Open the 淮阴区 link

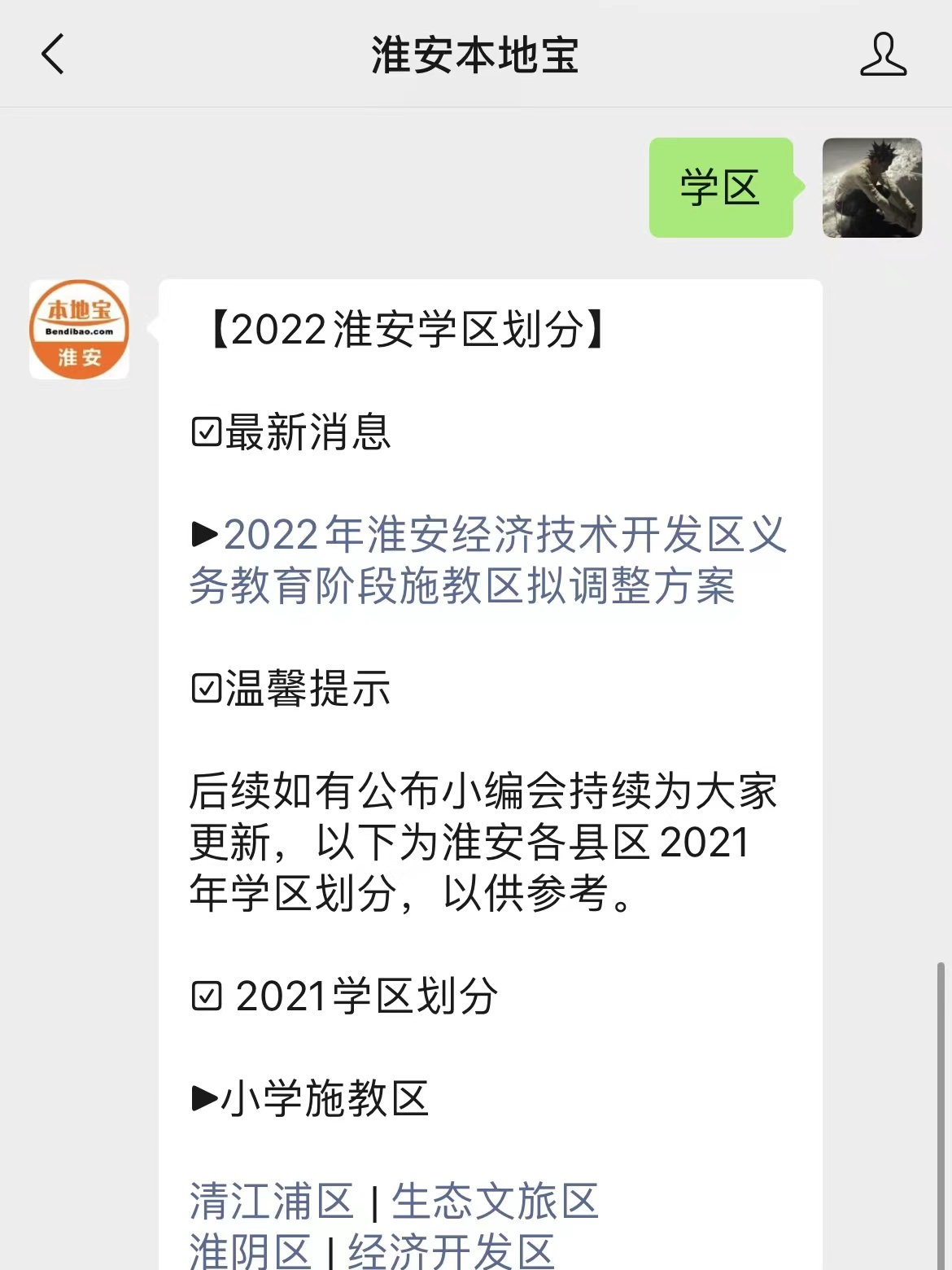(x=251, y=1250)
